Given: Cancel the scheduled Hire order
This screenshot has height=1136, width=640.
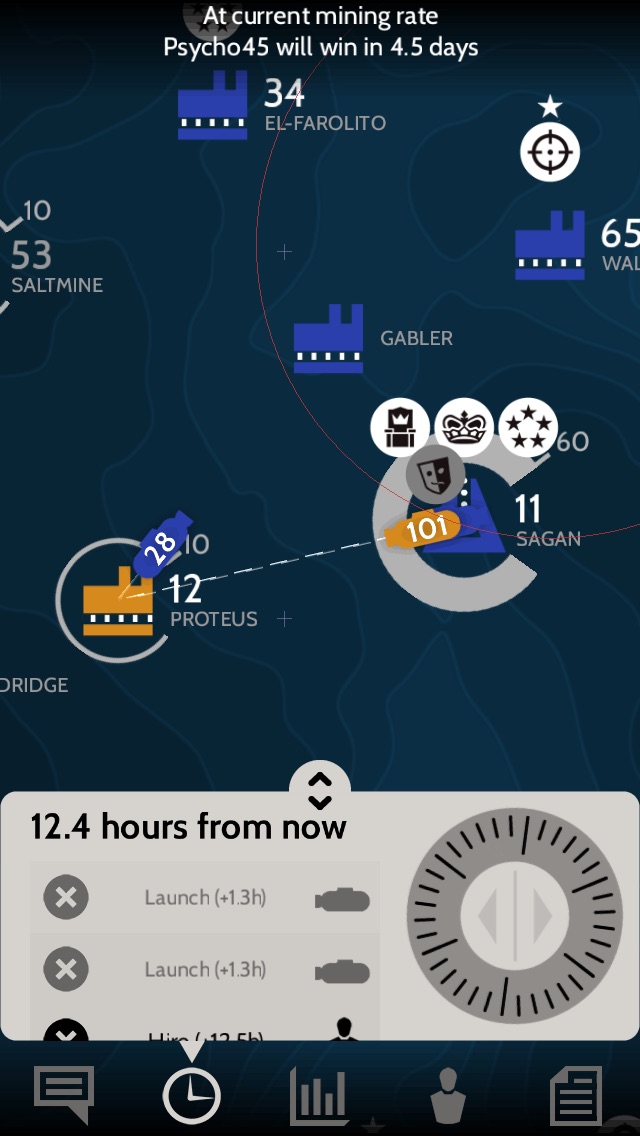Looking at the screenshot, I should pyautogui.click(x=66, y=1030).
